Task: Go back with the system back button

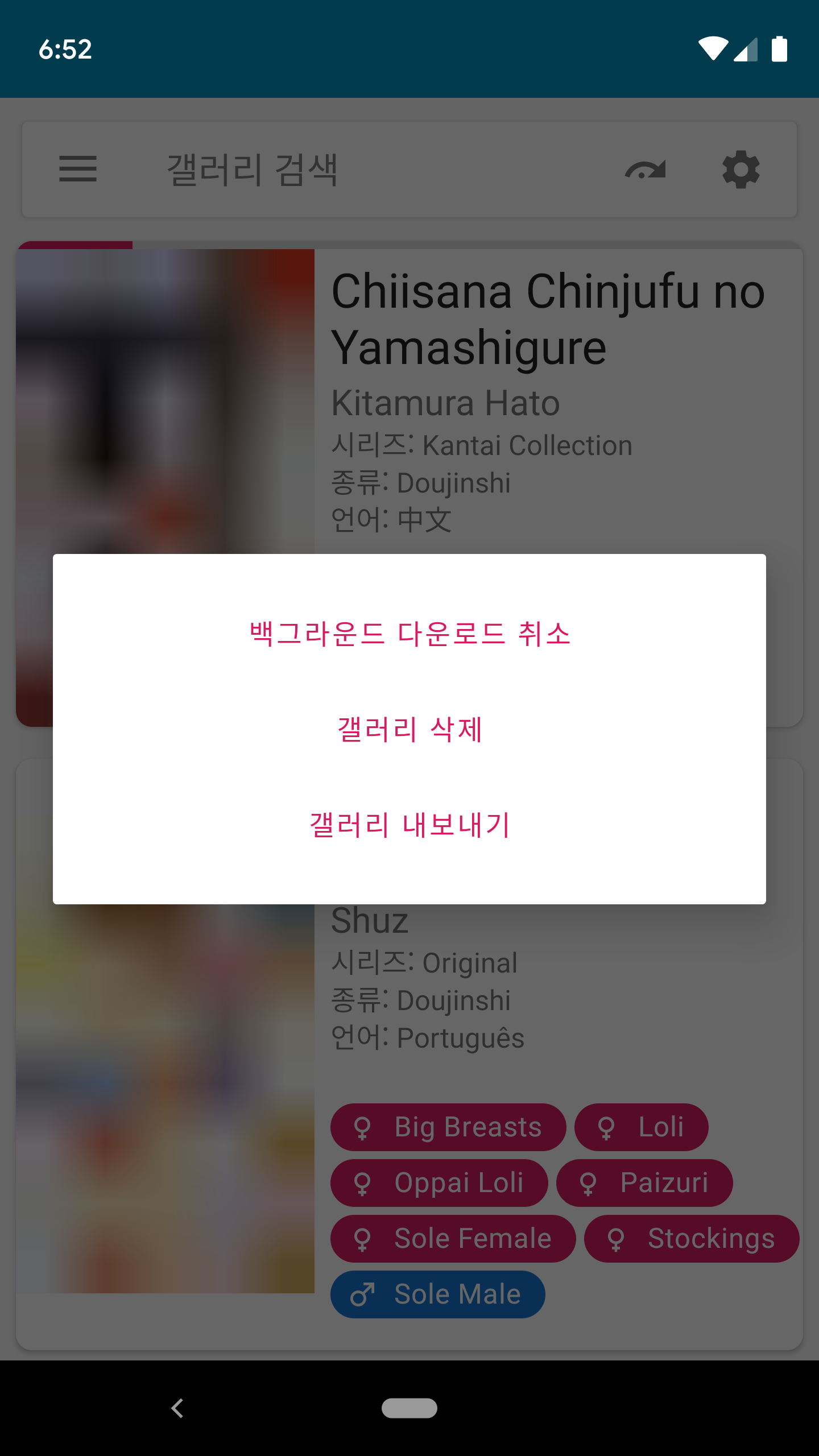Action: 177,1408
